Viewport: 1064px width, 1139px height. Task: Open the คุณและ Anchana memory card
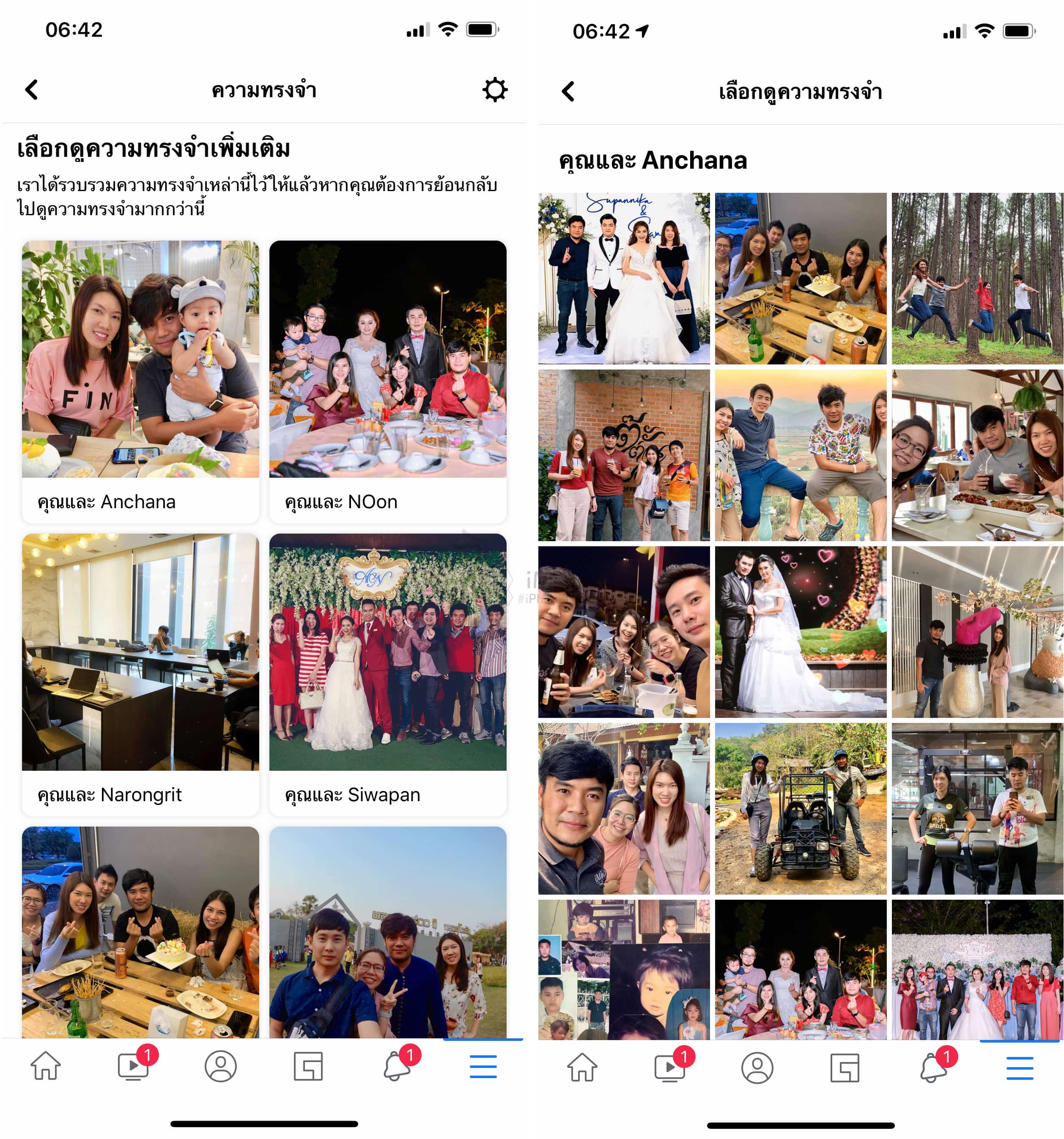[140, 381]
